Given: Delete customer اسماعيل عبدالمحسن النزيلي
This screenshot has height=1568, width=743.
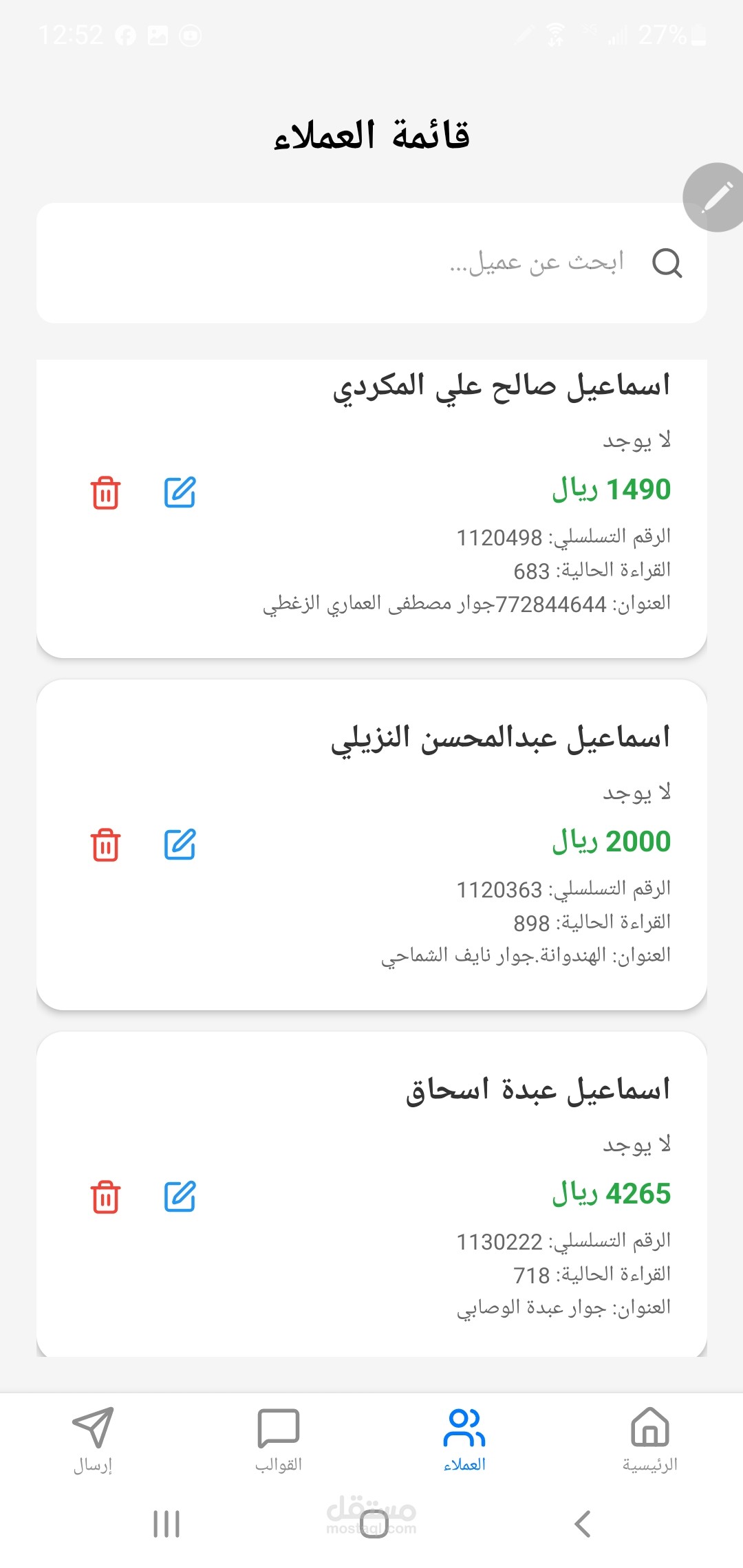Looking at the screenshot, I should coord(105,845).
